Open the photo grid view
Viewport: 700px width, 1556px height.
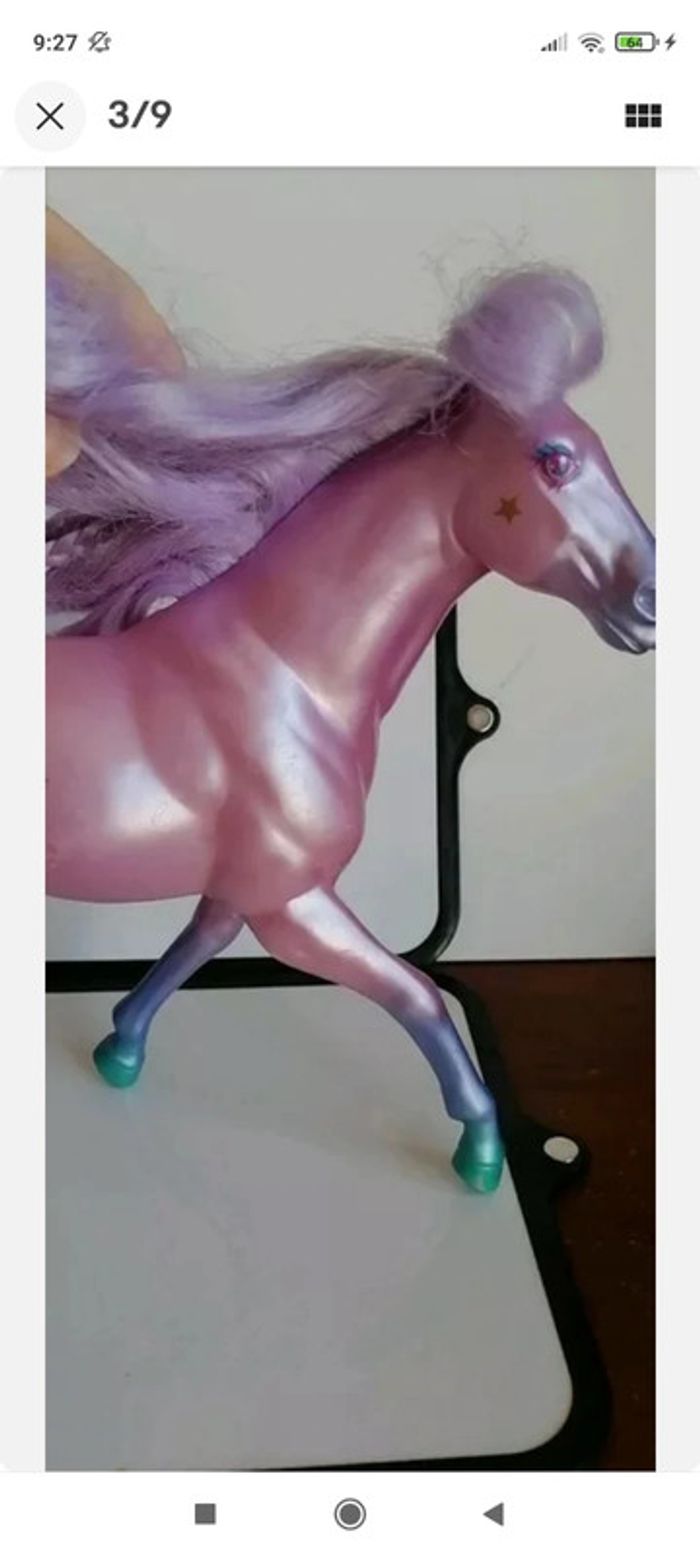(643, 116)
